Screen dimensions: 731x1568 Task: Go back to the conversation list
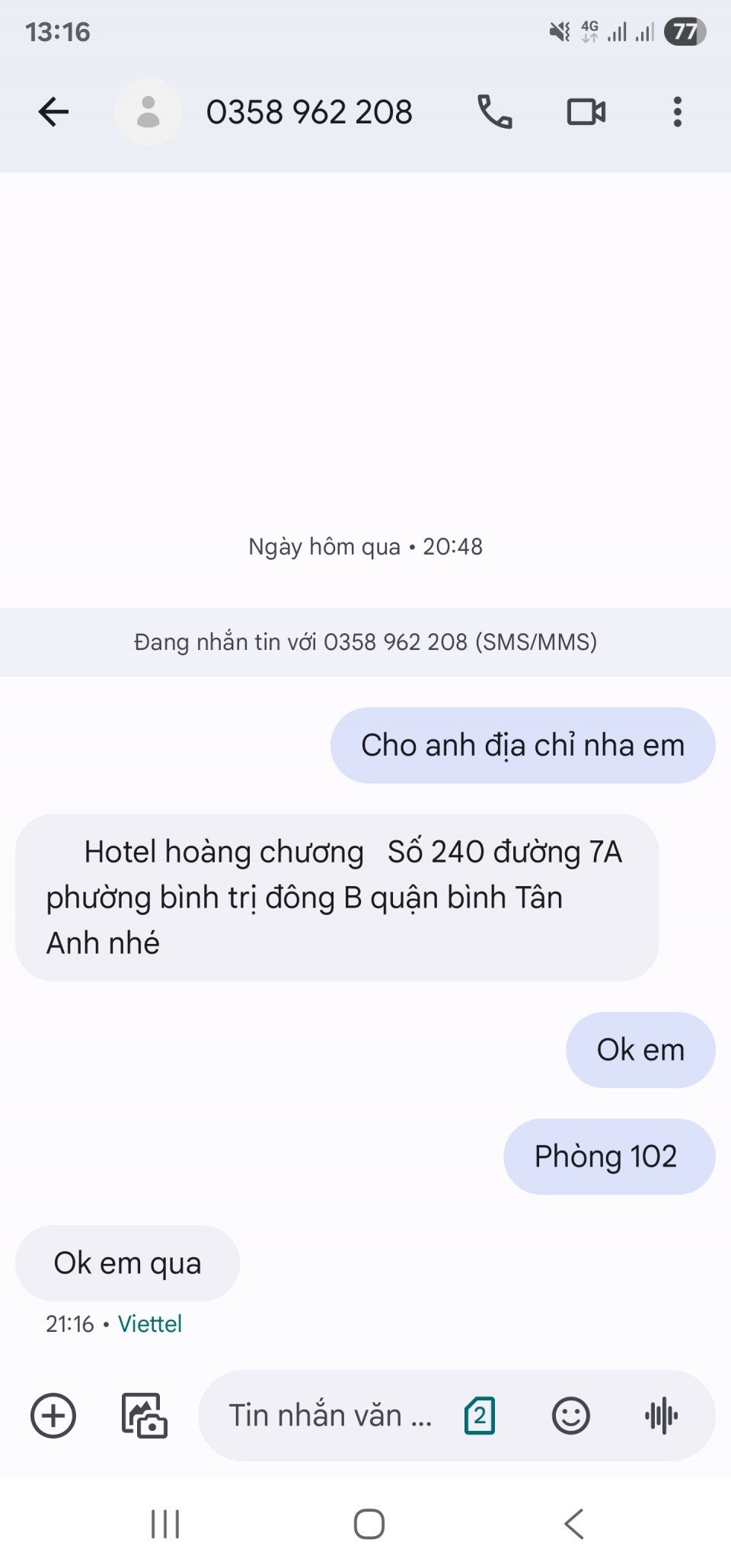(53, 112)
